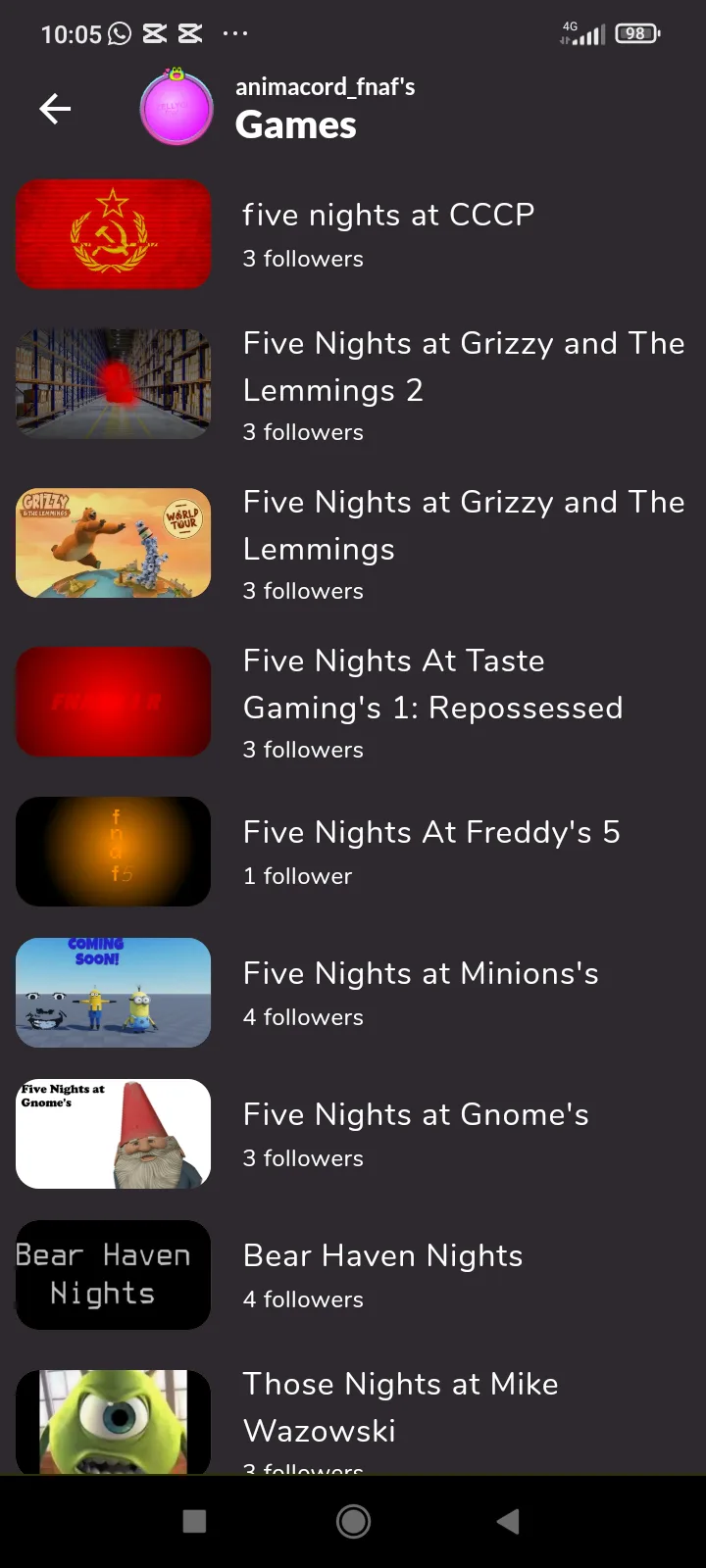Open recent apps from navigation bar

195,1521
